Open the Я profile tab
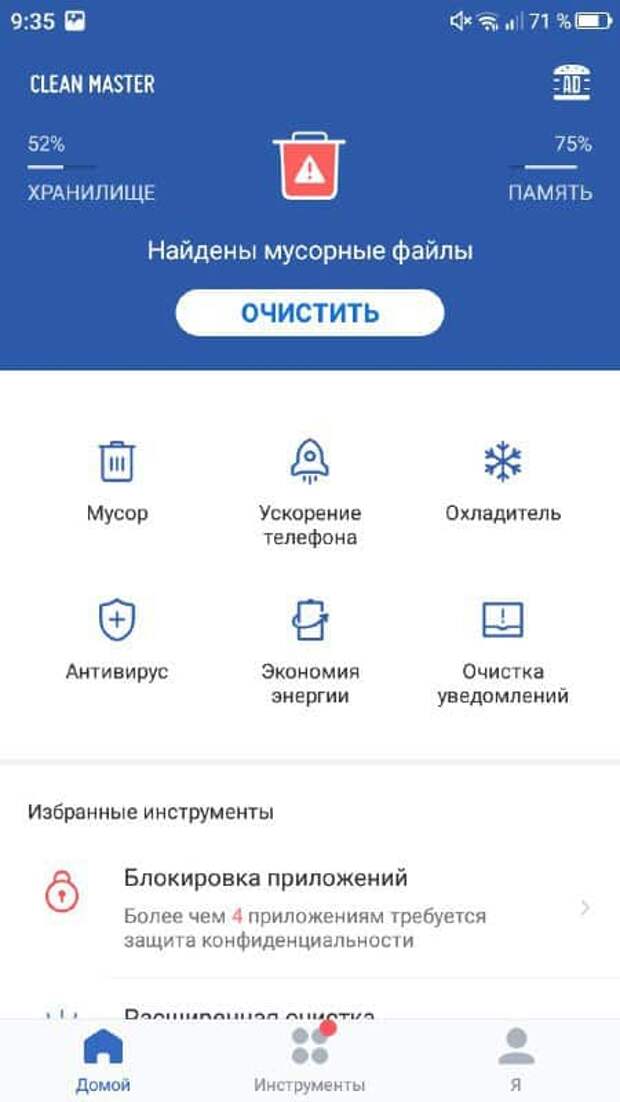This screenshot has width=620, height=1102. pyautogui.click(x=516, y=1060)
